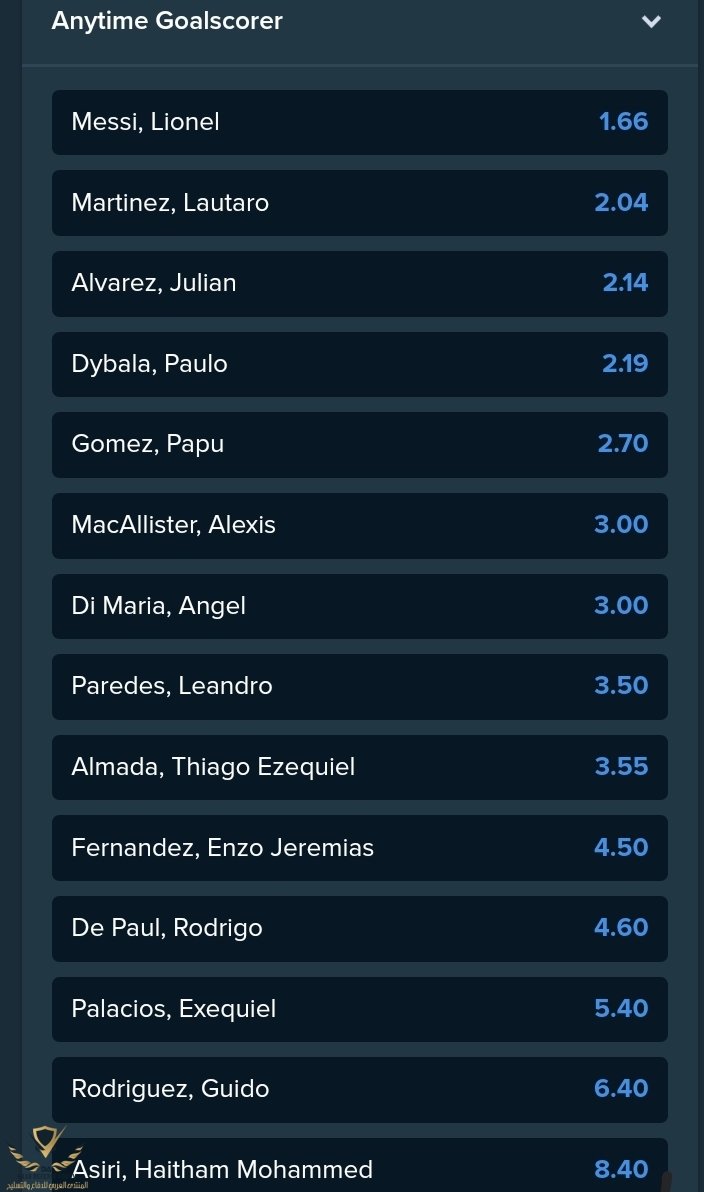Add De Paul, Rodrigo at 4.60
704x1192 pixels.
pyautogui.click(x=360, y=928)
